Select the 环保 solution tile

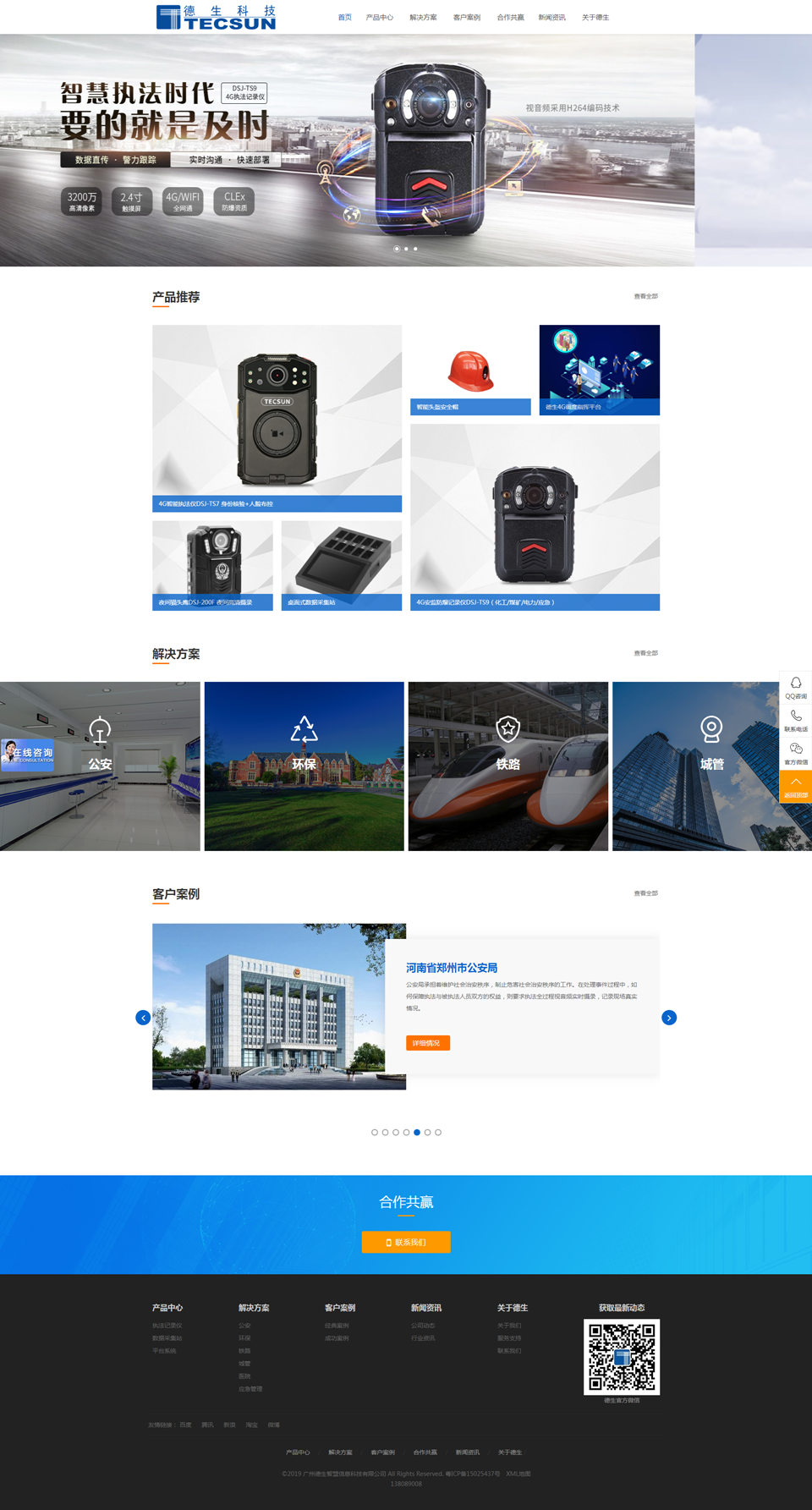(x=304, y=766)
